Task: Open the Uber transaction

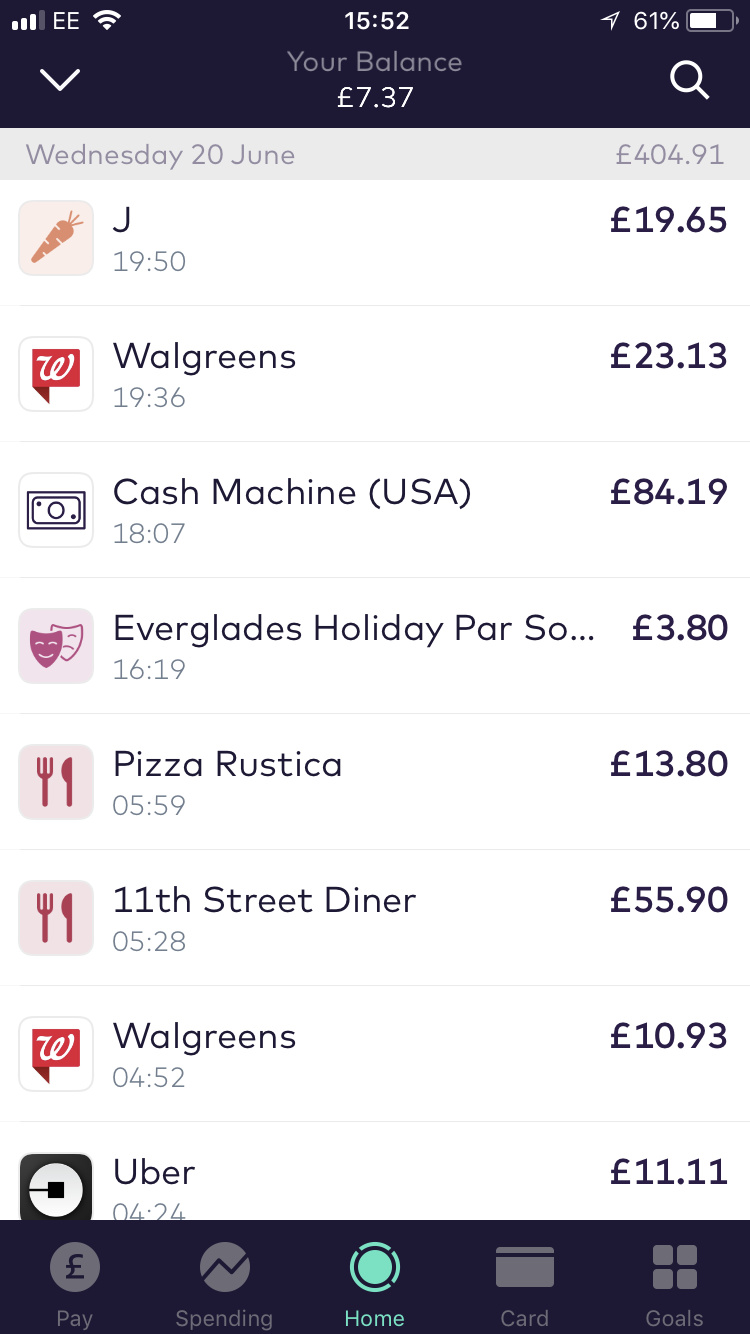Action: 375,1171
